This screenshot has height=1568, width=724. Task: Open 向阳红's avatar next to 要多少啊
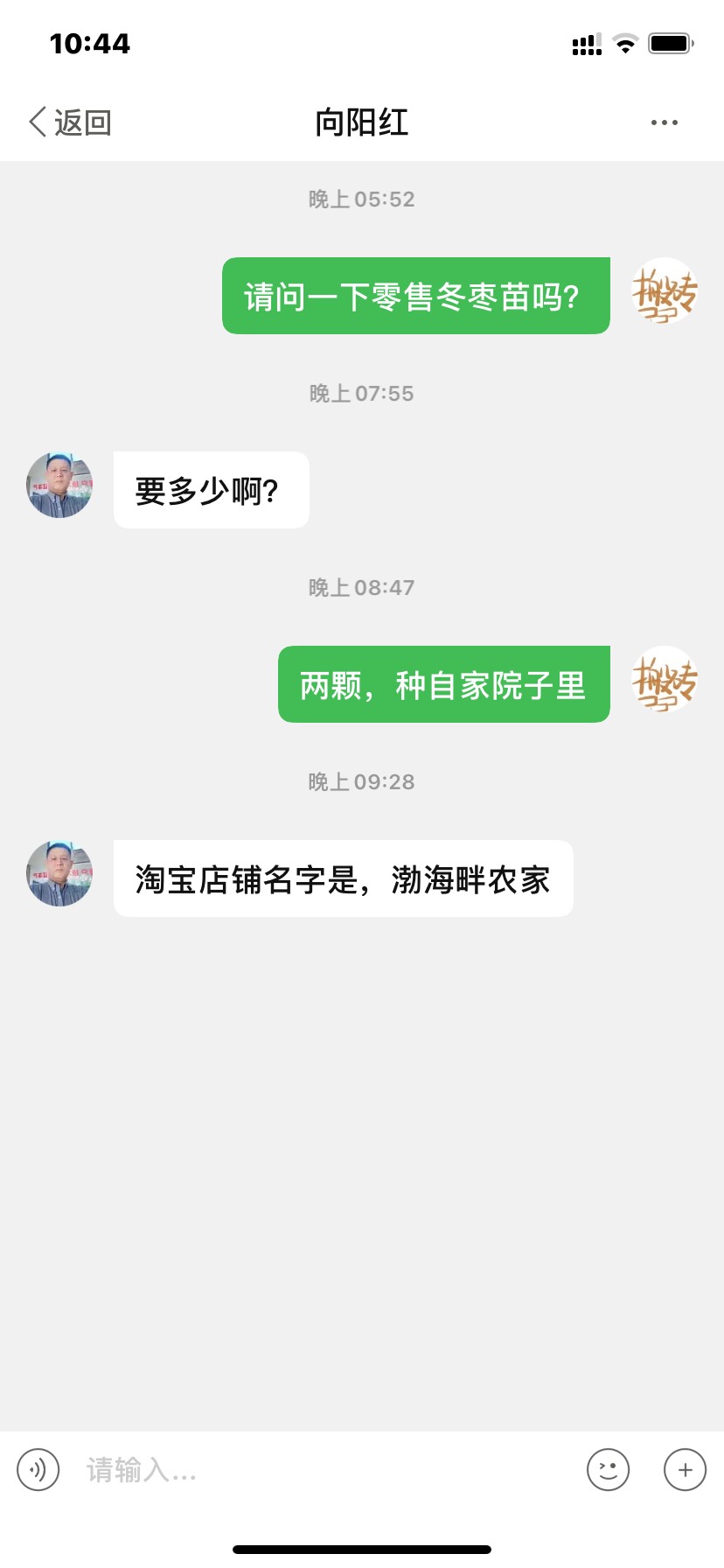(59, 485)
